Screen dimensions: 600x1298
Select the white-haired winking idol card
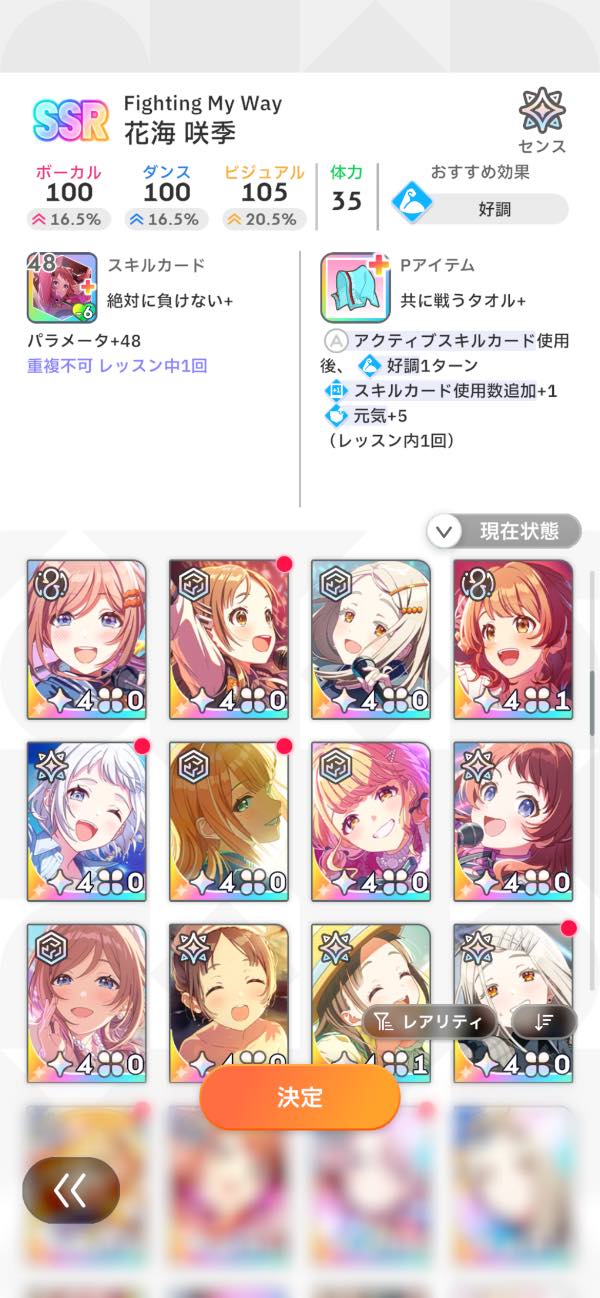pos(87,821)
